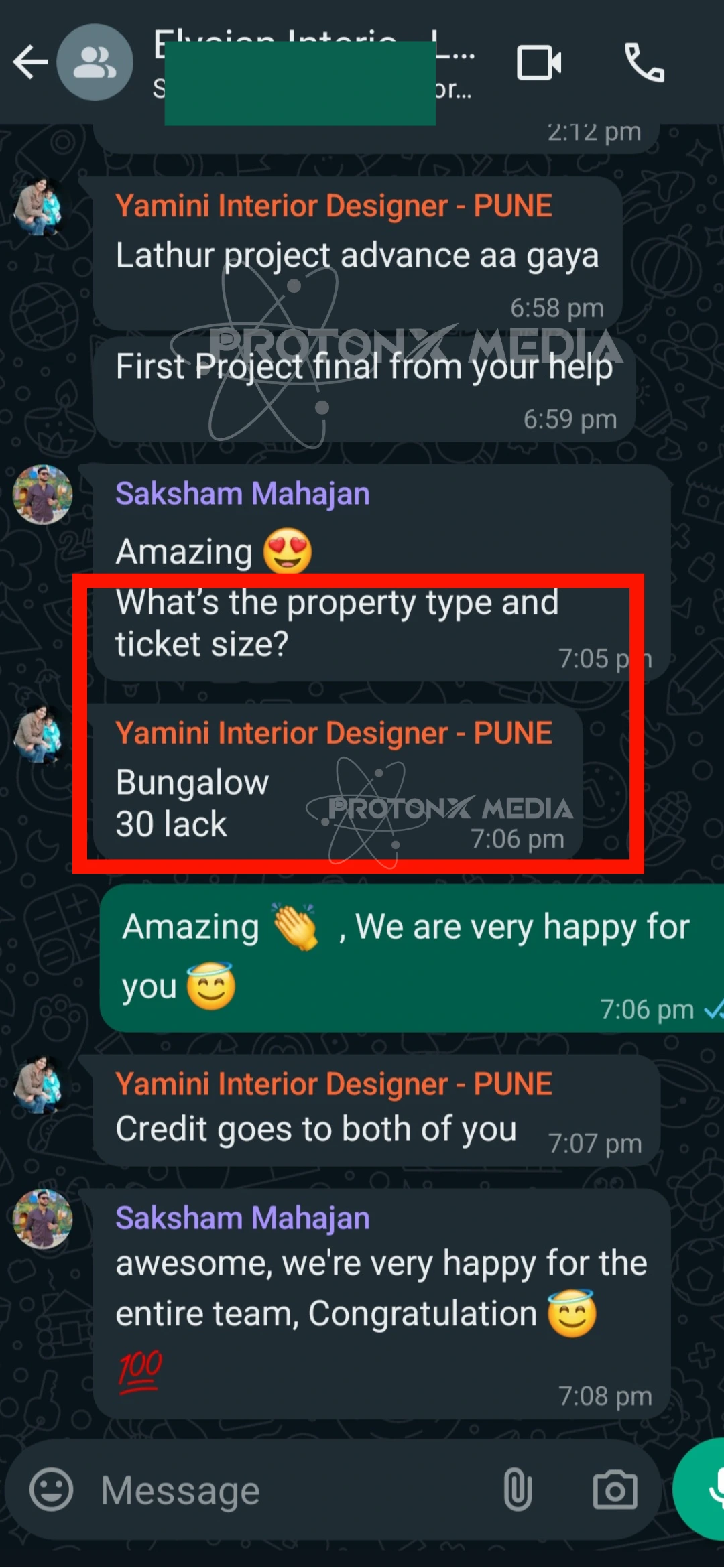Open the camera from message bar
The height and width of the screenshot is (1568, 724).
tap(614, 1490)
